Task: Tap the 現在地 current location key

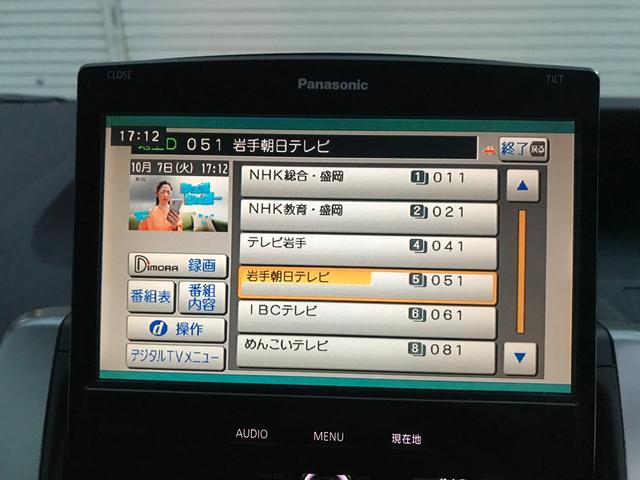Action: (405, 438)
